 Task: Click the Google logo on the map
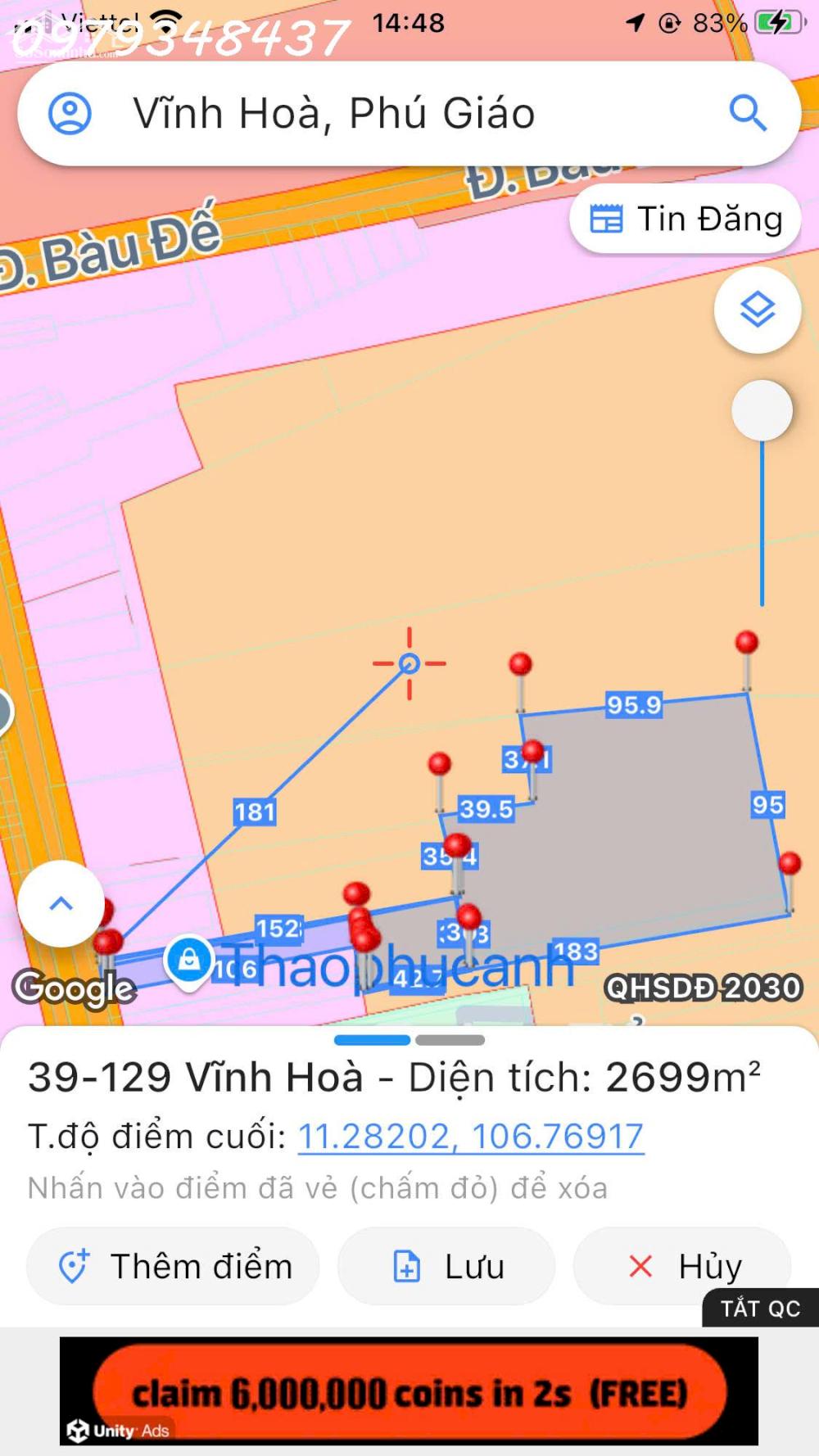pyautogui.click(x=74, y=987)
